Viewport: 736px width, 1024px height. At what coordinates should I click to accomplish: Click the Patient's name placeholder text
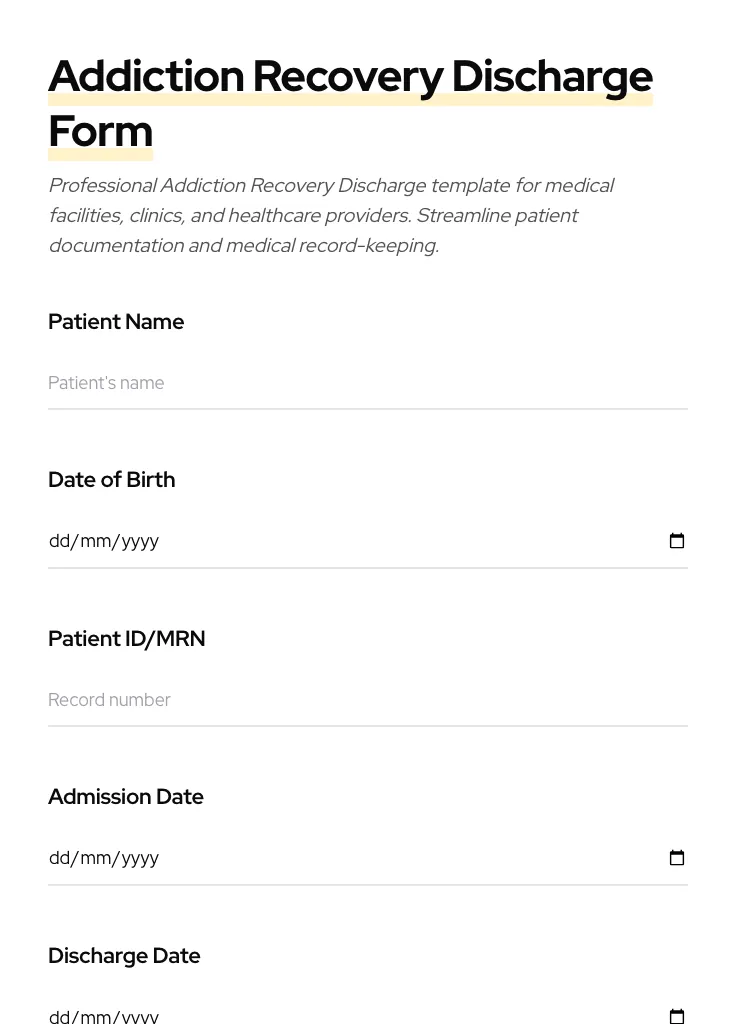[106, 383]
